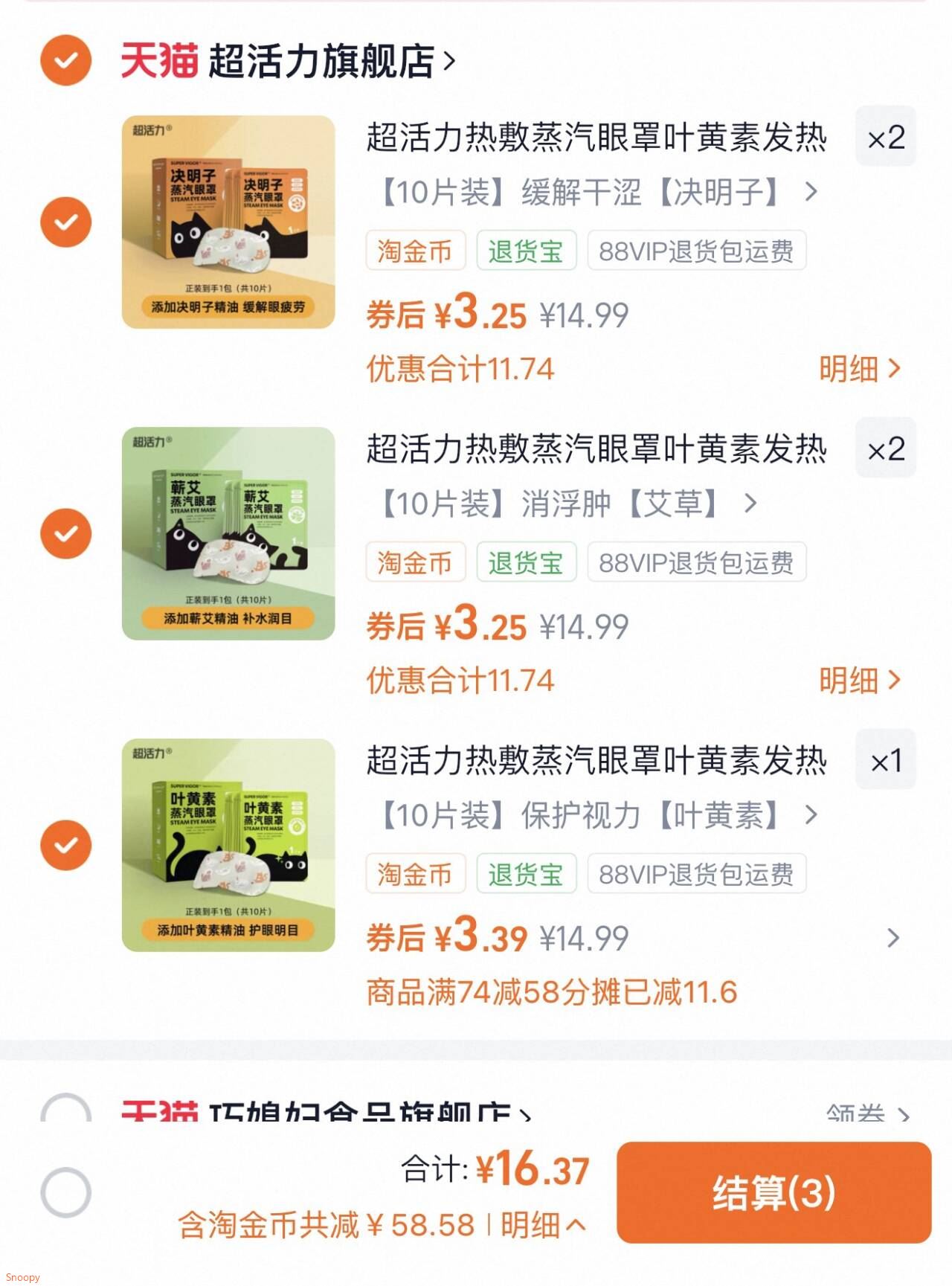952x1286 pixels.
Task: Deselect the 艾草 eye mask item
Action: coord(66,533)
